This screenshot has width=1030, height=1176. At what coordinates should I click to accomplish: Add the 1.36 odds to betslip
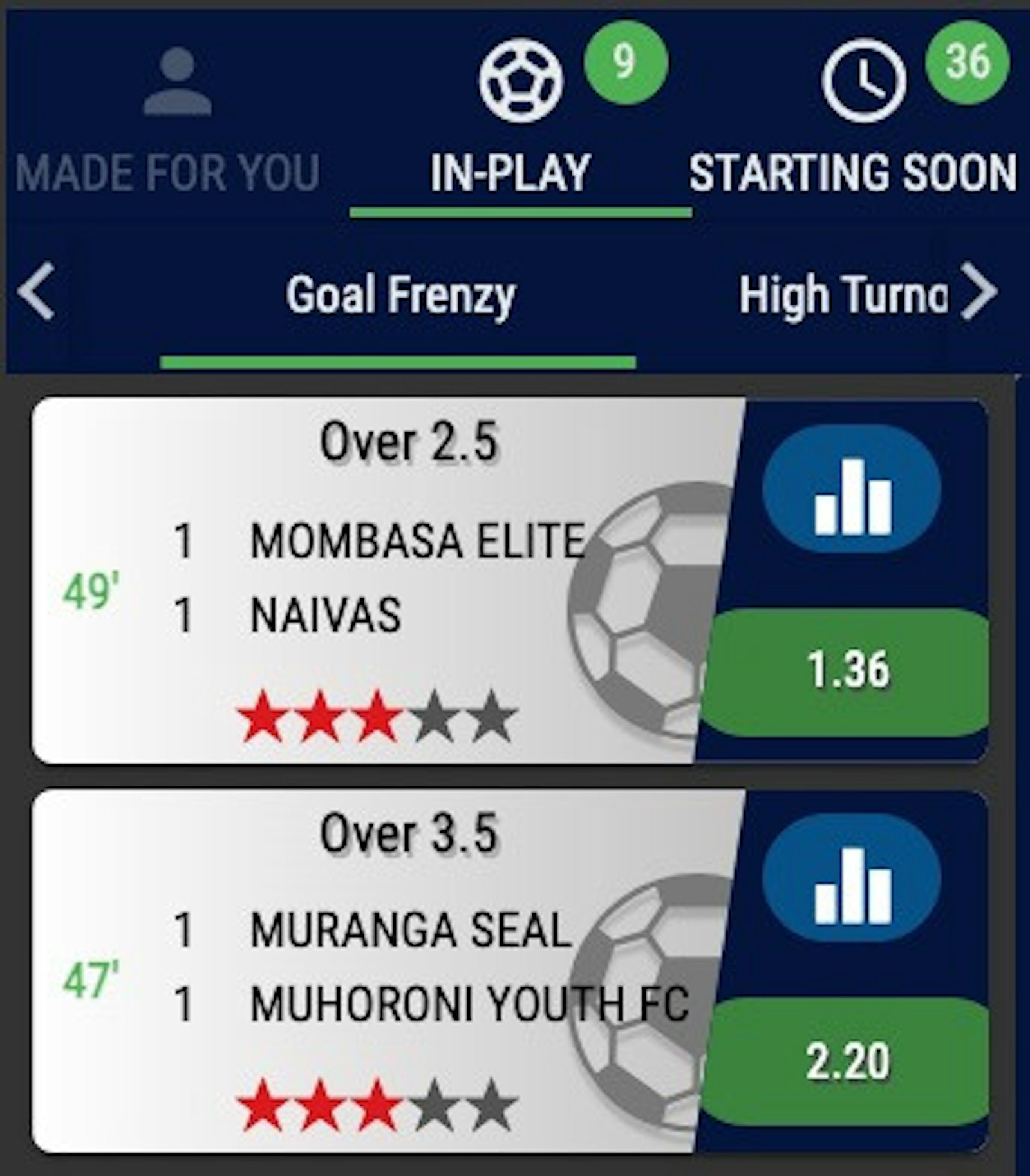point(847,670)
